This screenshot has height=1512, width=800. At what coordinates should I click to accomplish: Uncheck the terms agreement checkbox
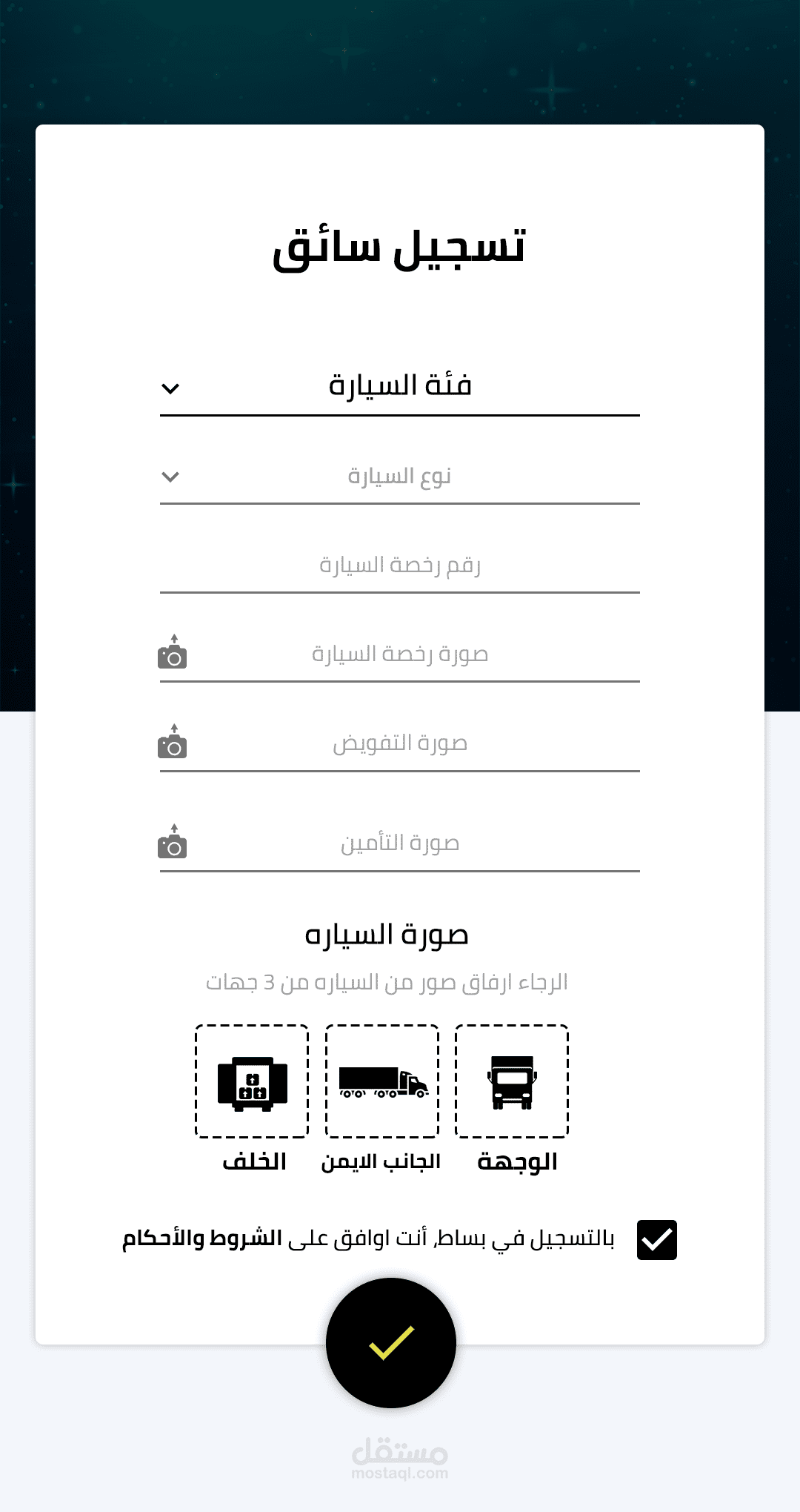(657, 1240)
